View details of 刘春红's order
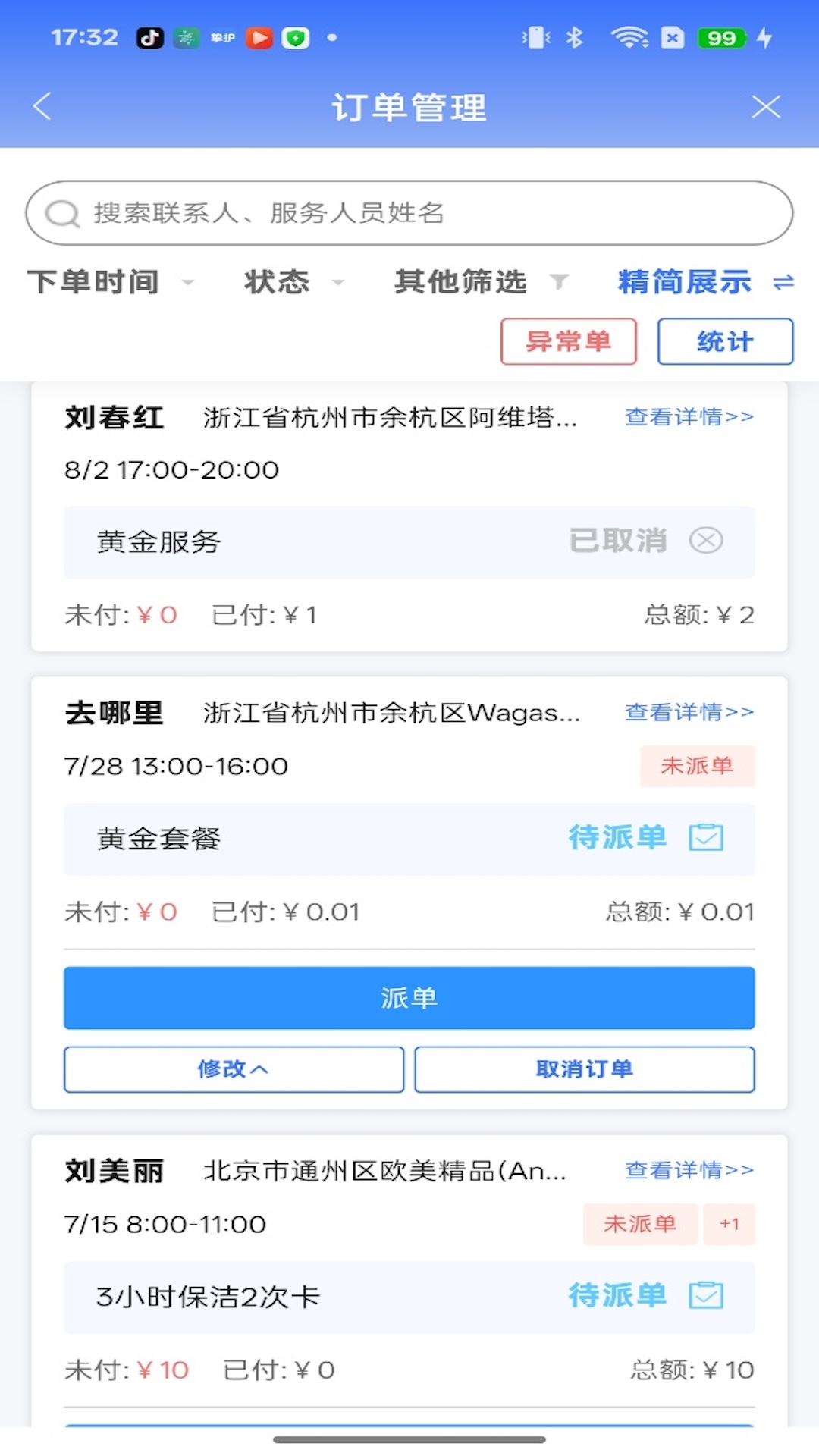 point(689,417)
